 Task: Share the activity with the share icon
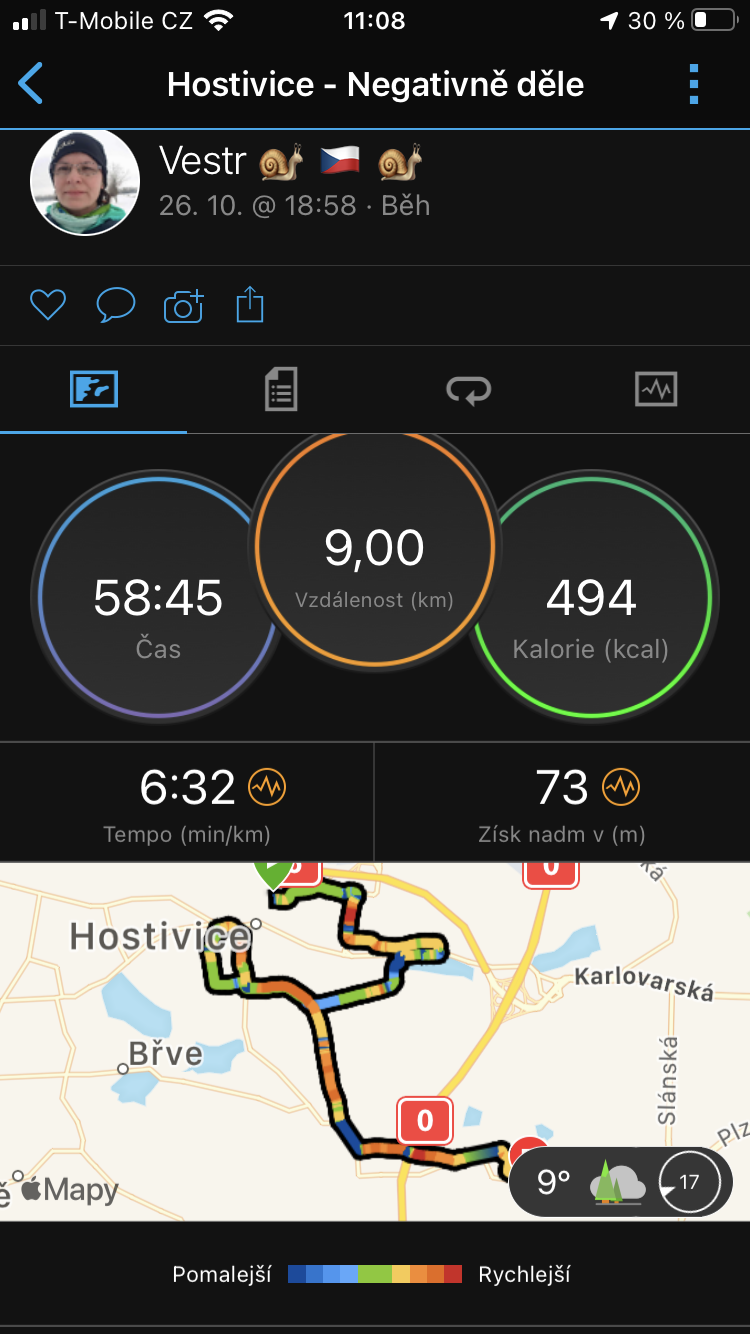tap(250, 305)
